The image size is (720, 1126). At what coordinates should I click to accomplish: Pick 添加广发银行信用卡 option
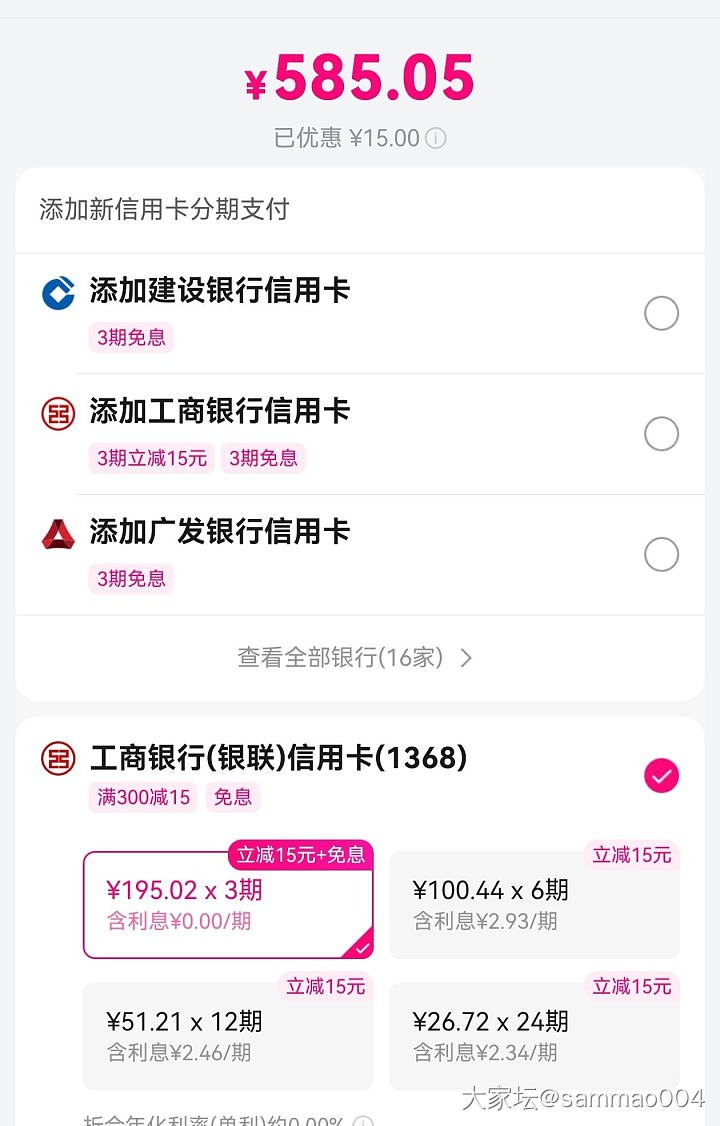click(x=661, y=554)
